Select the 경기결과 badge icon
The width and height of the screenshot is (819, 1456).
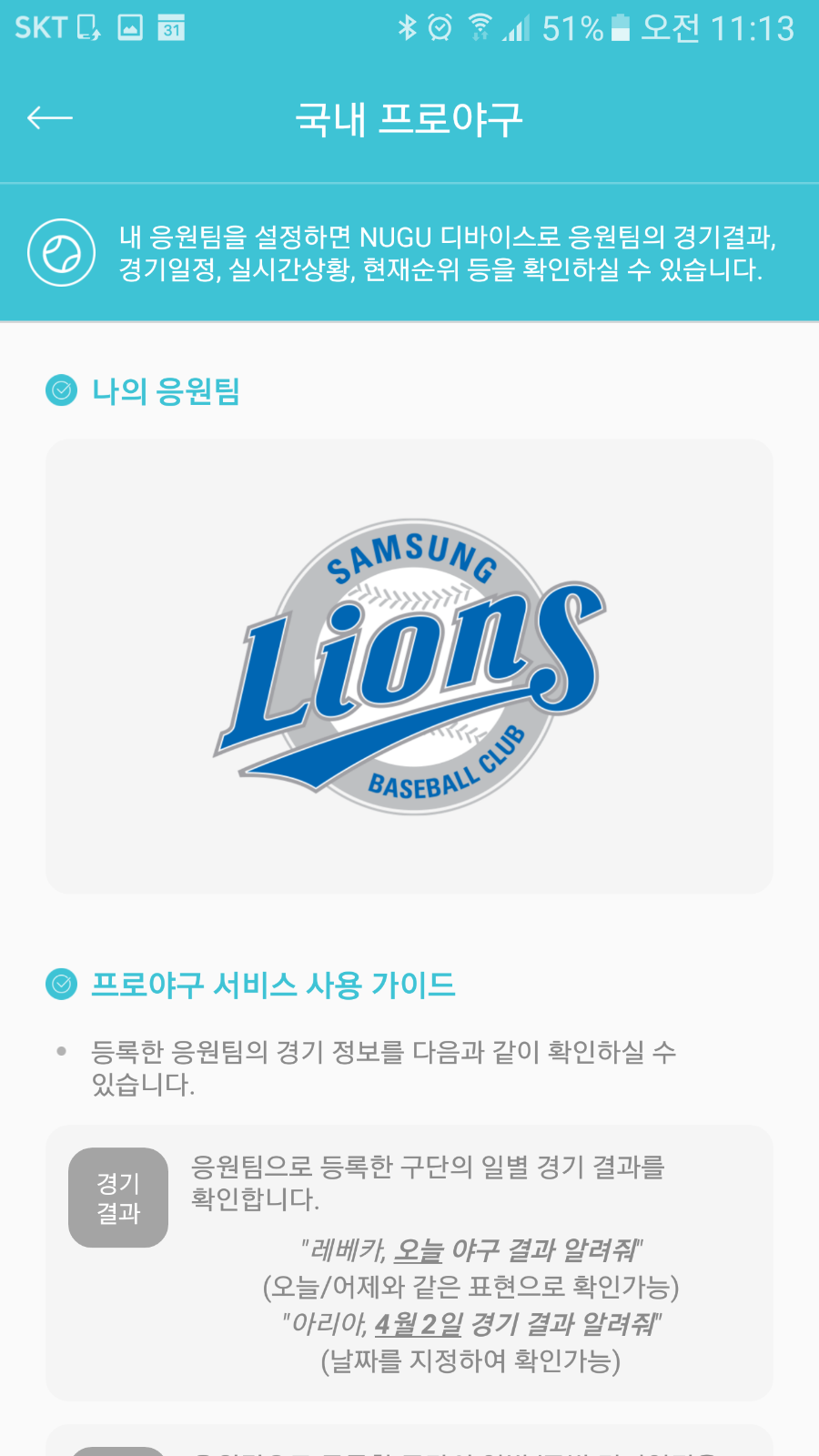coord(117,1196)
